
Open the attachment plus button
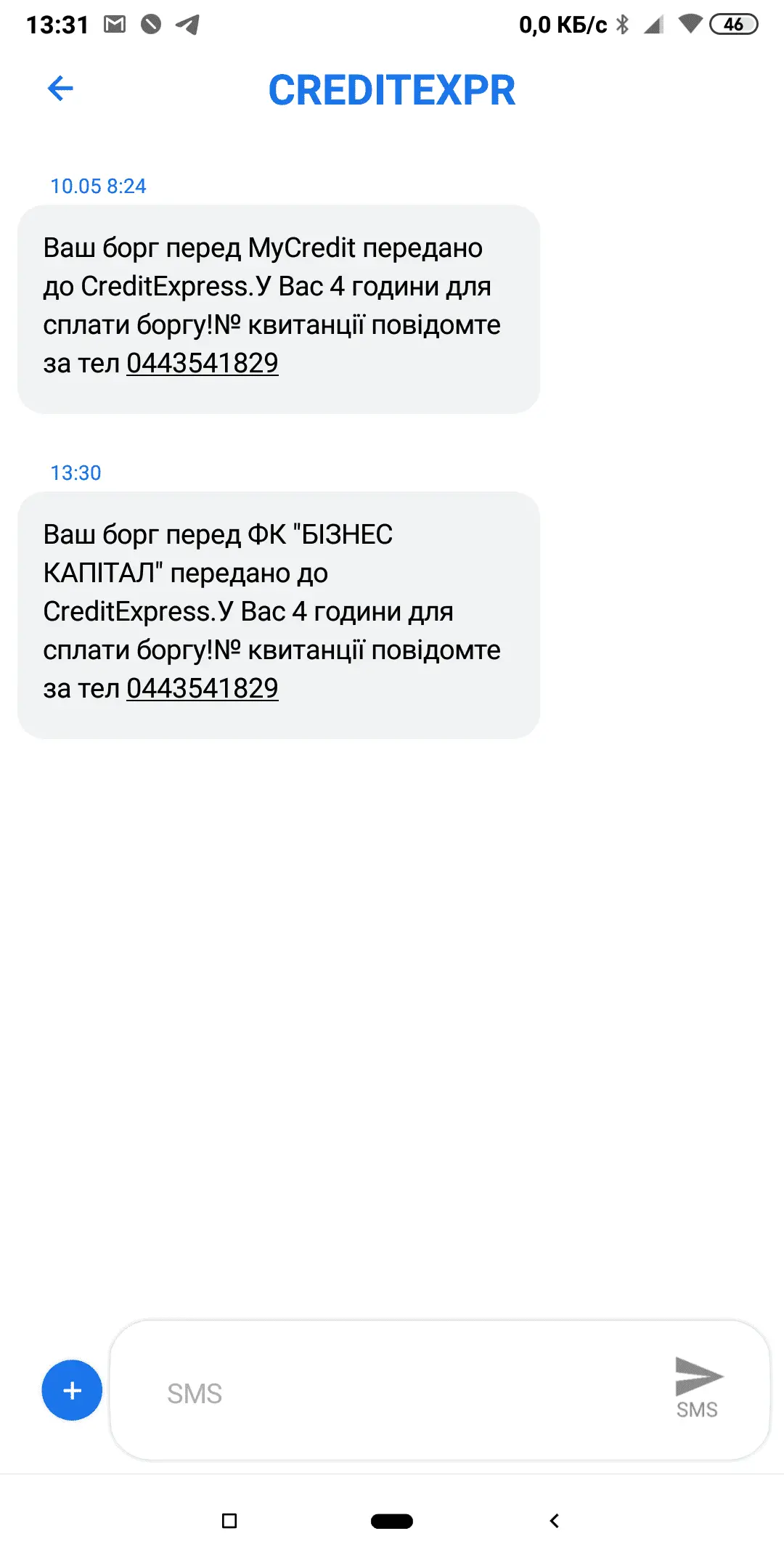click(72, 1390)
